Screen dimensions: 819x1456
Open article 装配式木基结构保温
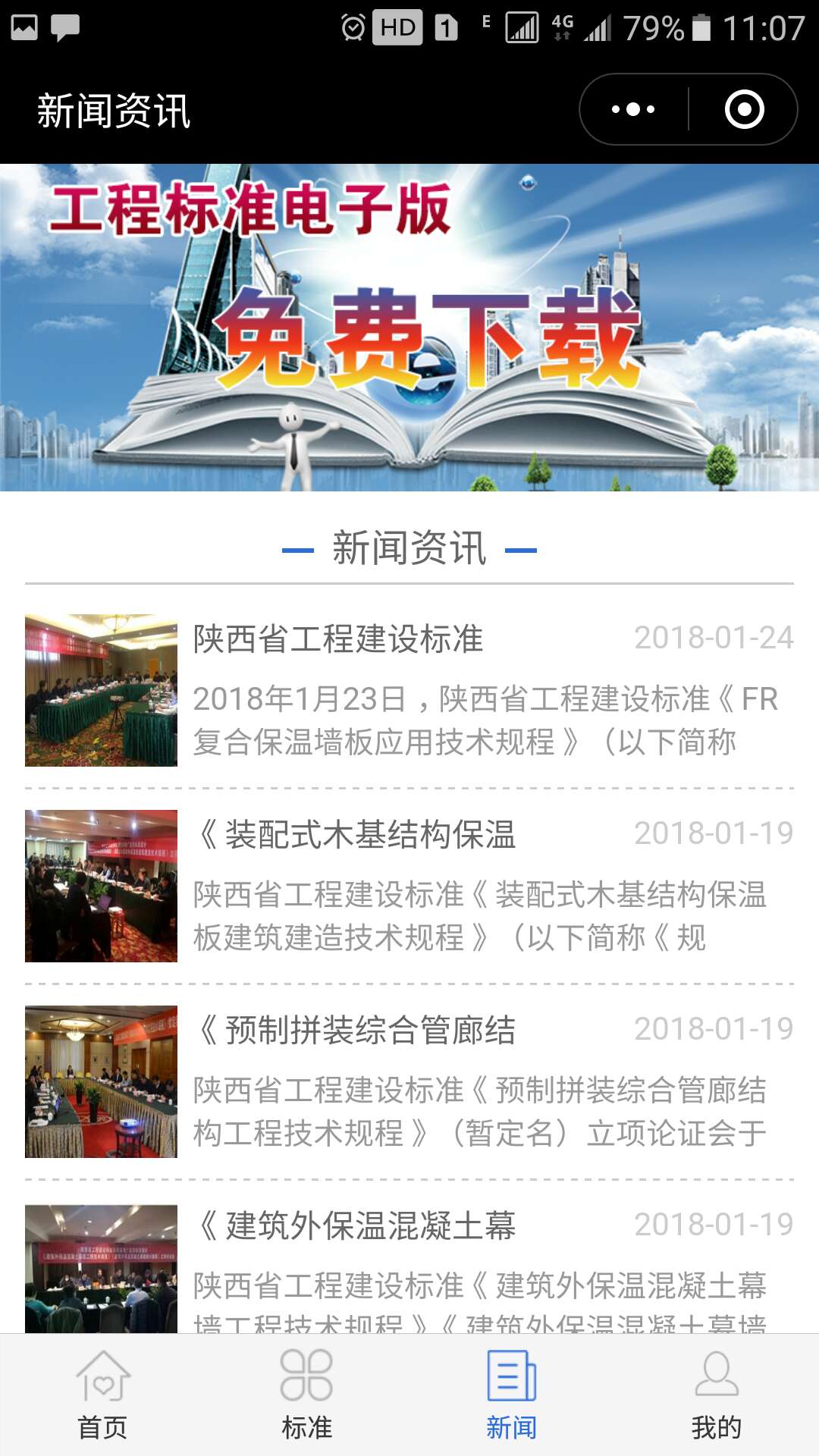click(409, 886)
